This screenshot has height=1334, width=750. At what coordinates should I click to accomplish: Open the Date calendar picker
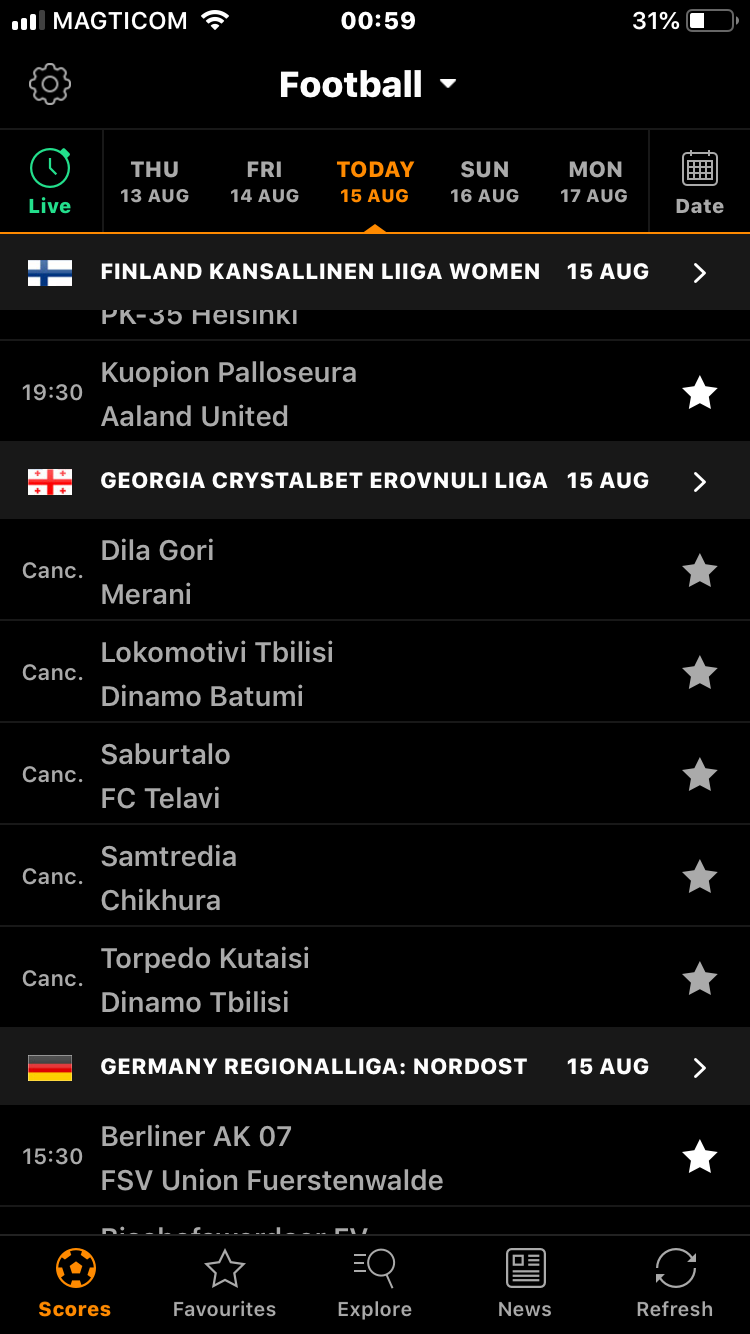699,182
